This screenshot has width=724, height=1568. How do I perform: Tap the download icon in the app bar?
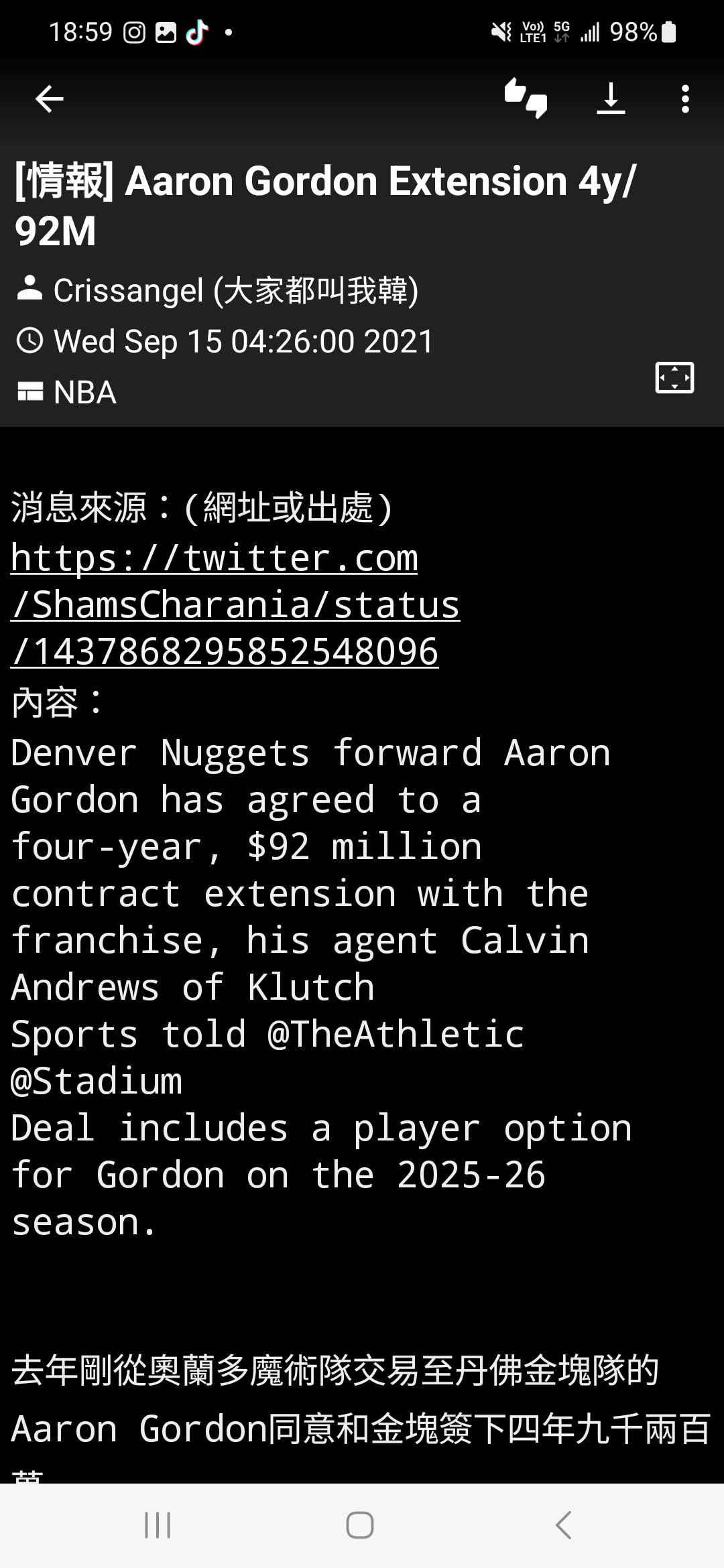611,99
